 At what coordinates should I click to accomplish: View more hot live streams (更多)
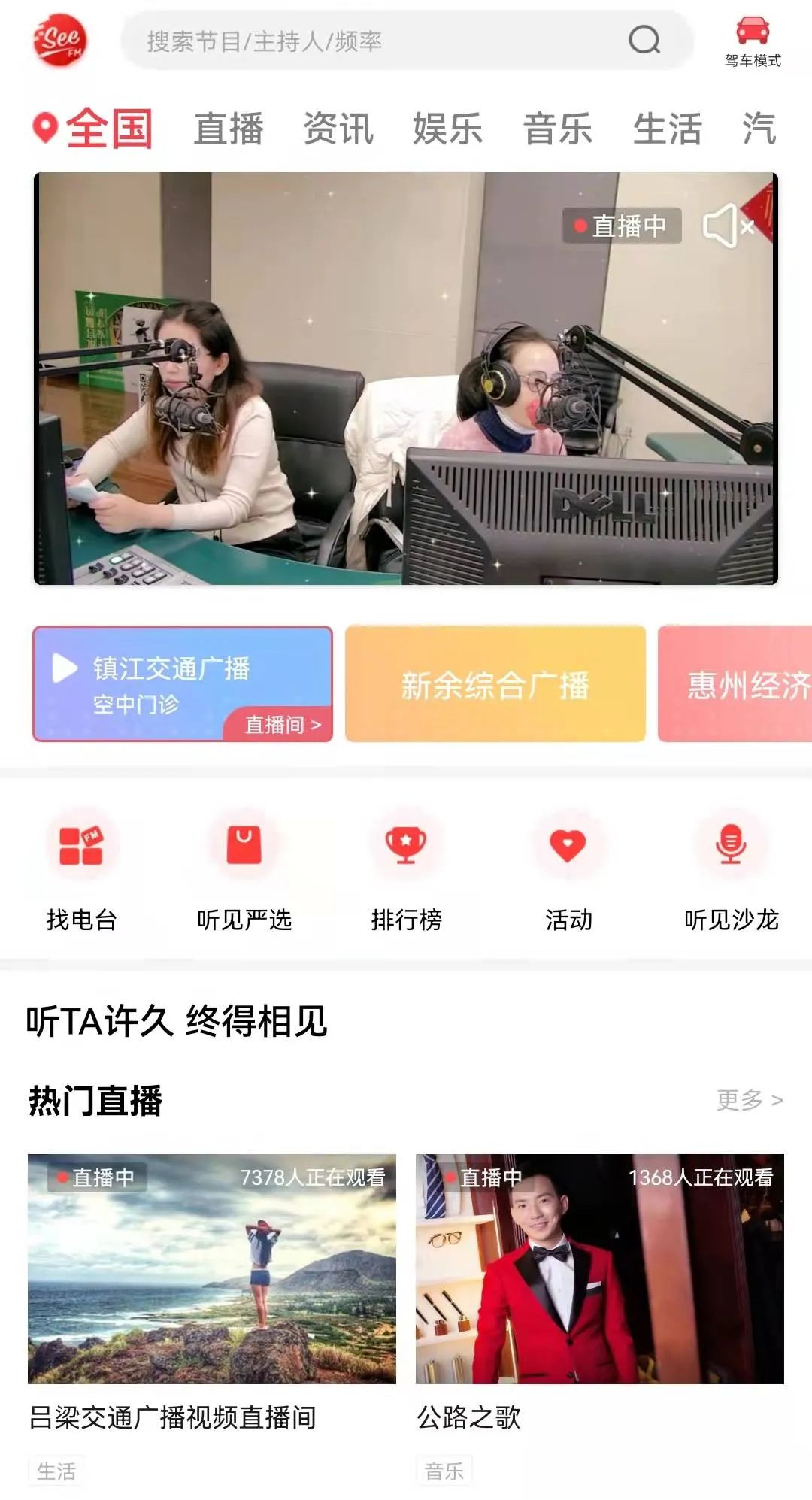pyautogui.click(x=749, y=1100)
